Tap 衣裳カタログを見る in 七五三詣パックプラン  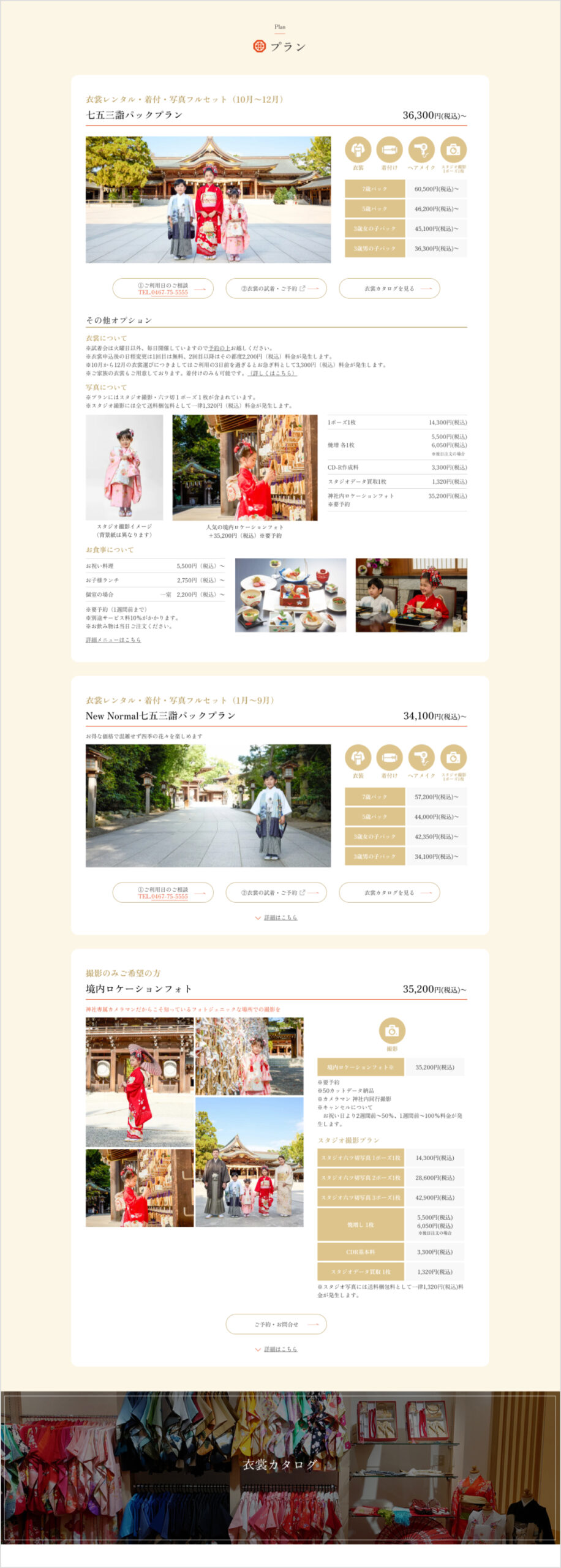[x=389, y=288]
